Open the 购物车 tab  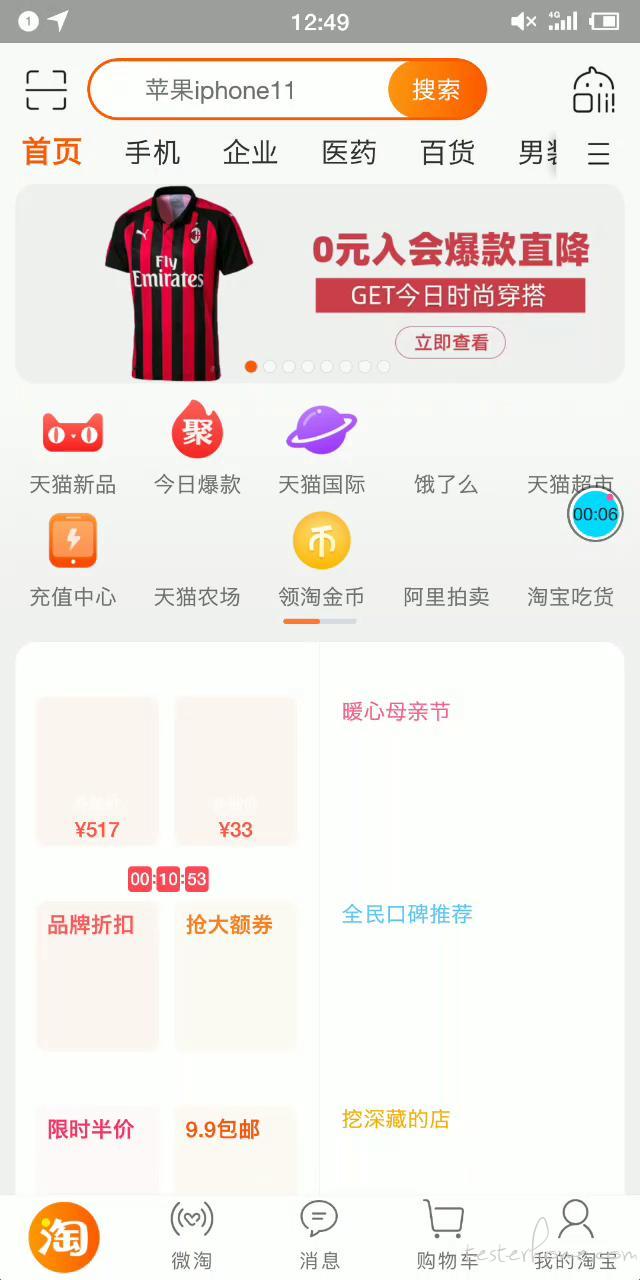coord(446,1235)
